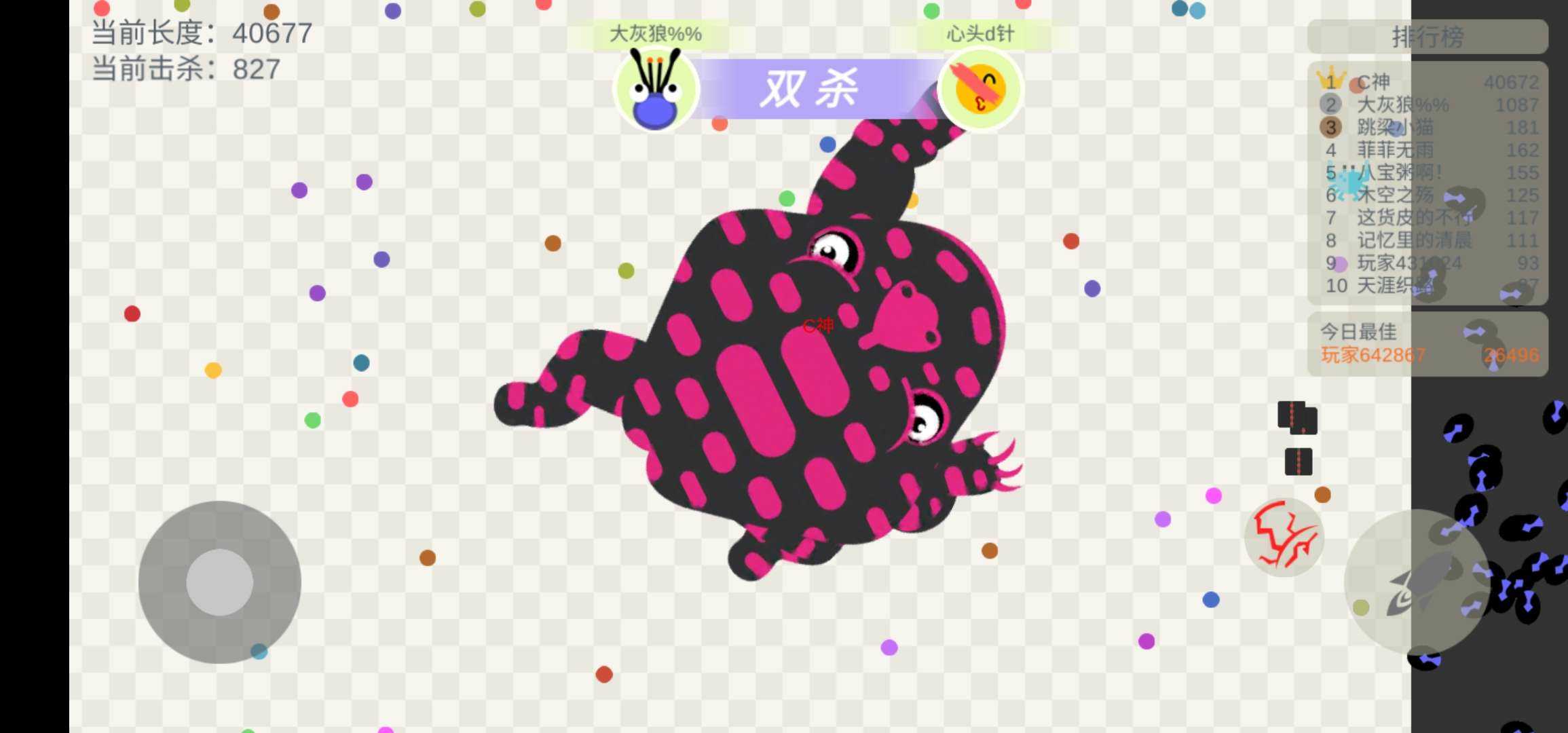Screen dimensions: 1568x733
Task: Tap the rocket speed boost button
Action: coord(1417,582)
